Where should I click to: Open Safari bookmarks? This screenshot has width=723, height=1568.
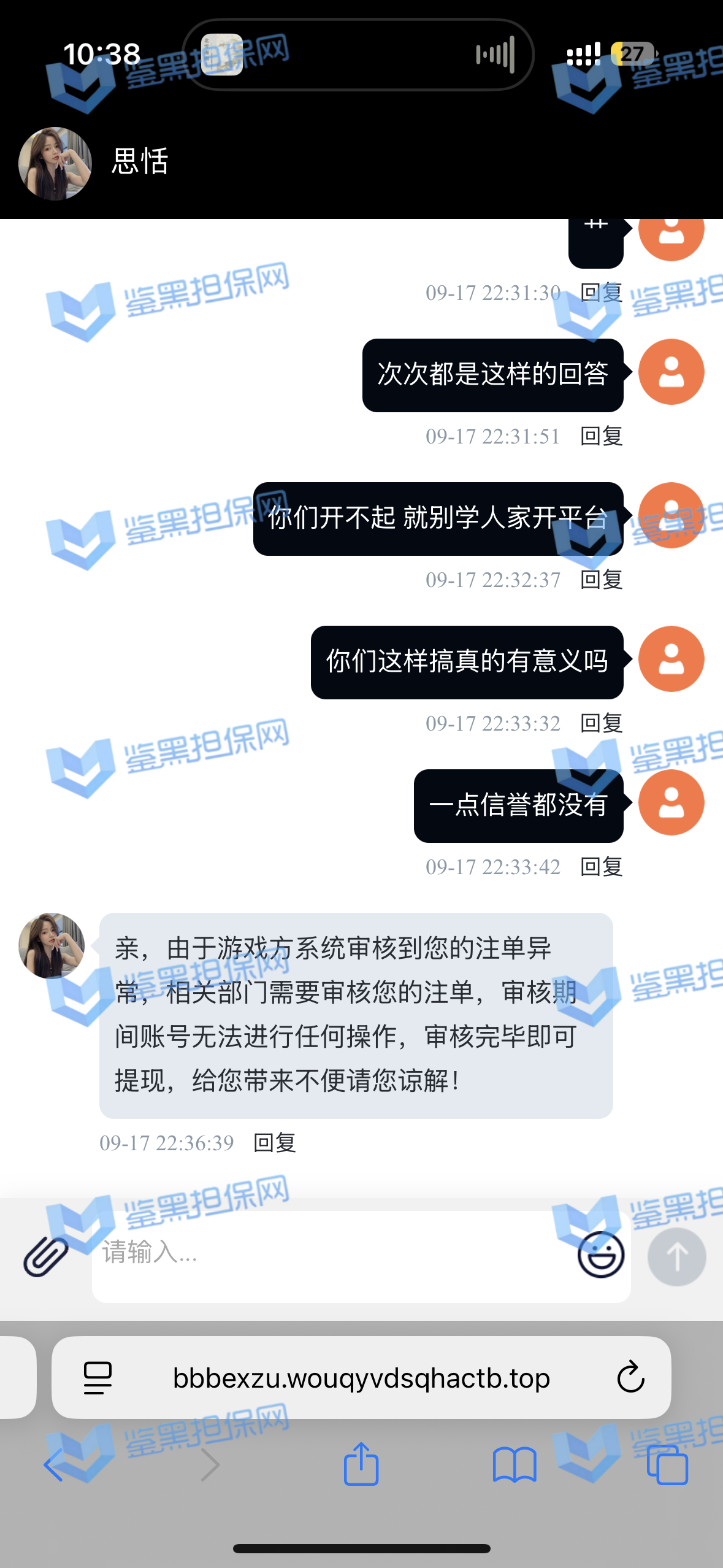click(514, 1465)
